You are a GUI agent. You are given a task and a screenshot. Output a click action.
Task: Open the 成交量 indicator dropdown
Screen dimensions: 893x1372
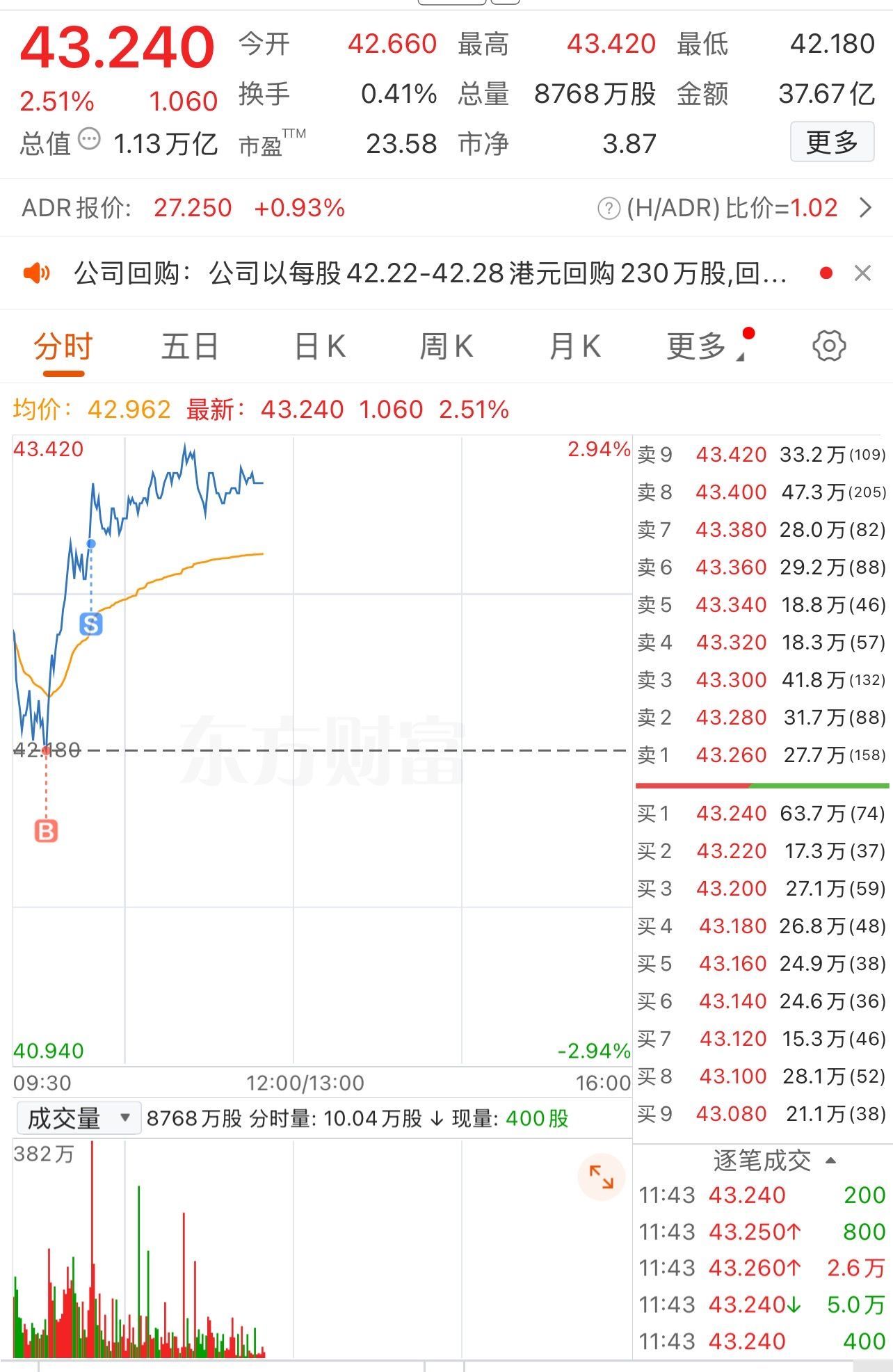pyautogui.click(x=79, y=1118)
